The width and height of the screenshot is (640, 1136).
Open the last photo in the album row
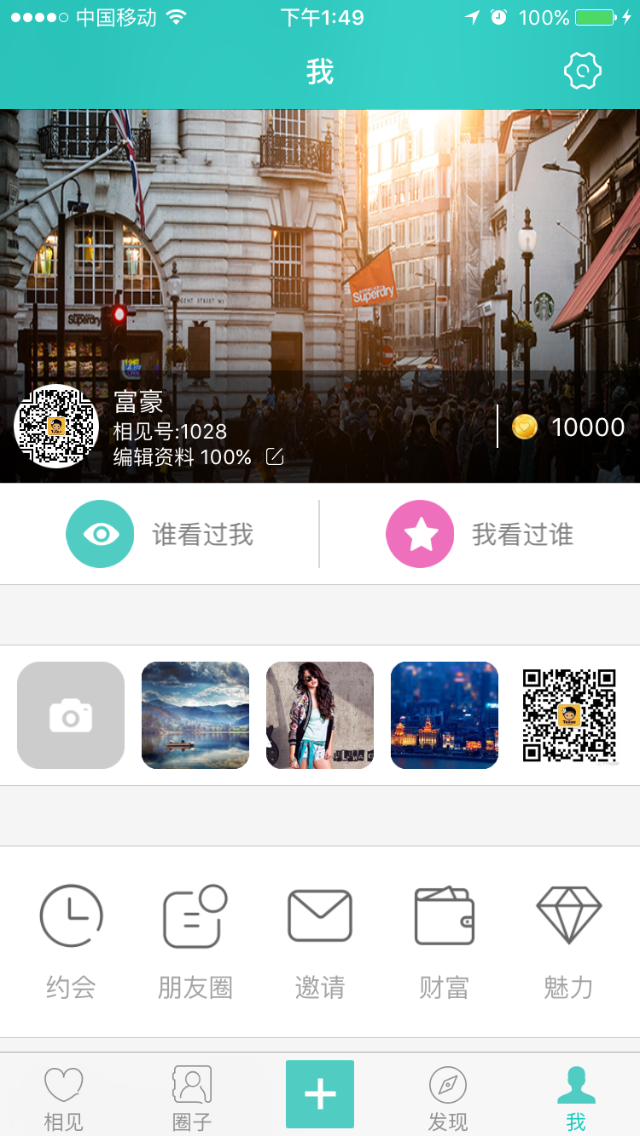pyautogui.click(x=569, y=715)
